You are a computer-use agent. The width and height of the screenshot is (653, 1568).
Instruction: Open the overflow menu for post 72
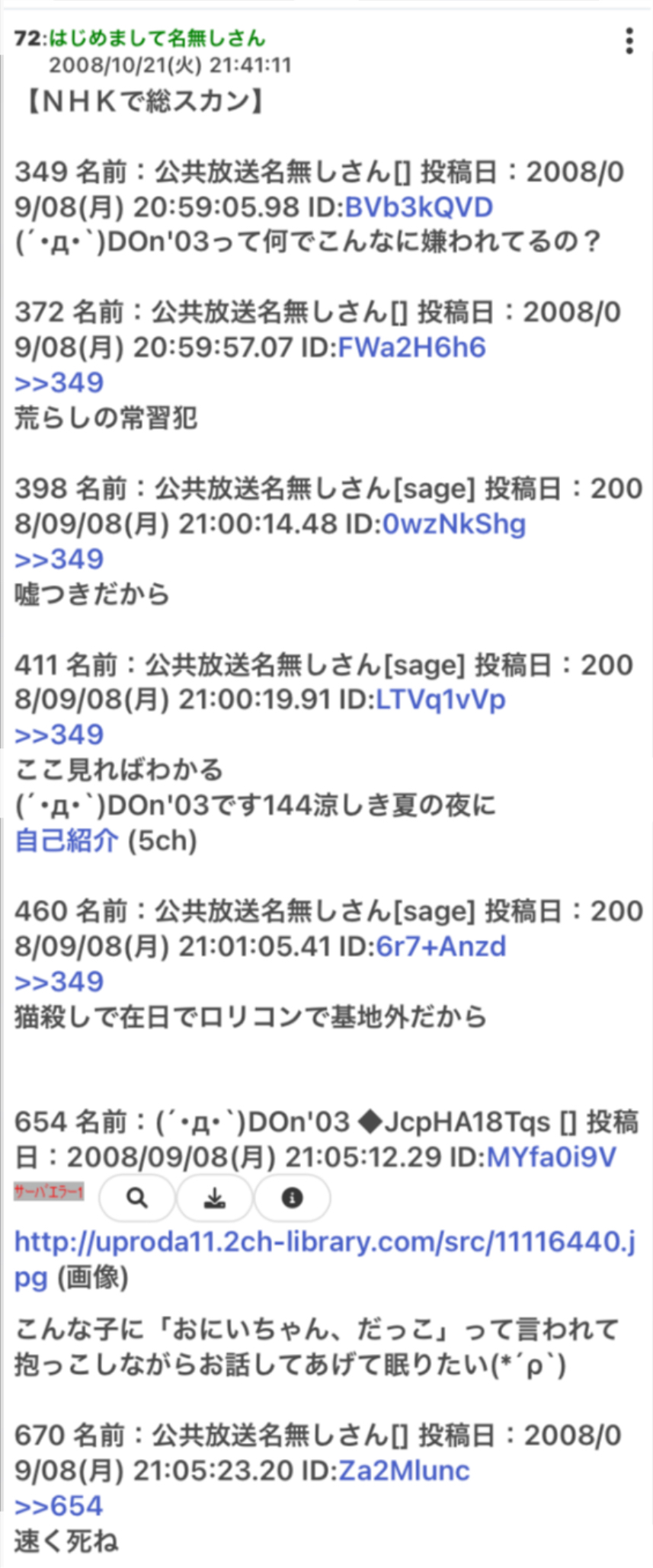point(629,41)
